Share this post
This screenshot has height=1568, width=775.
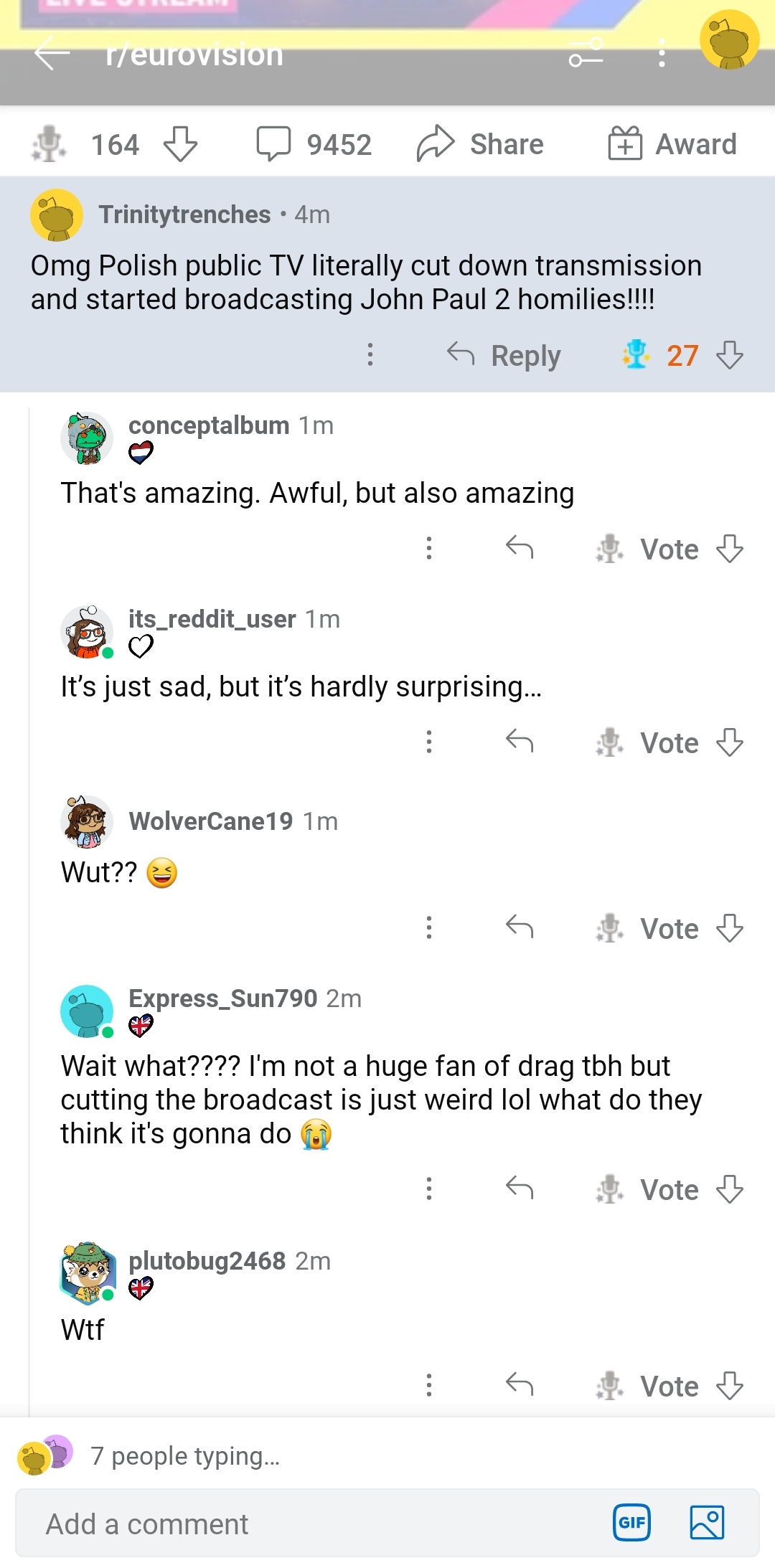pos(480,143)
